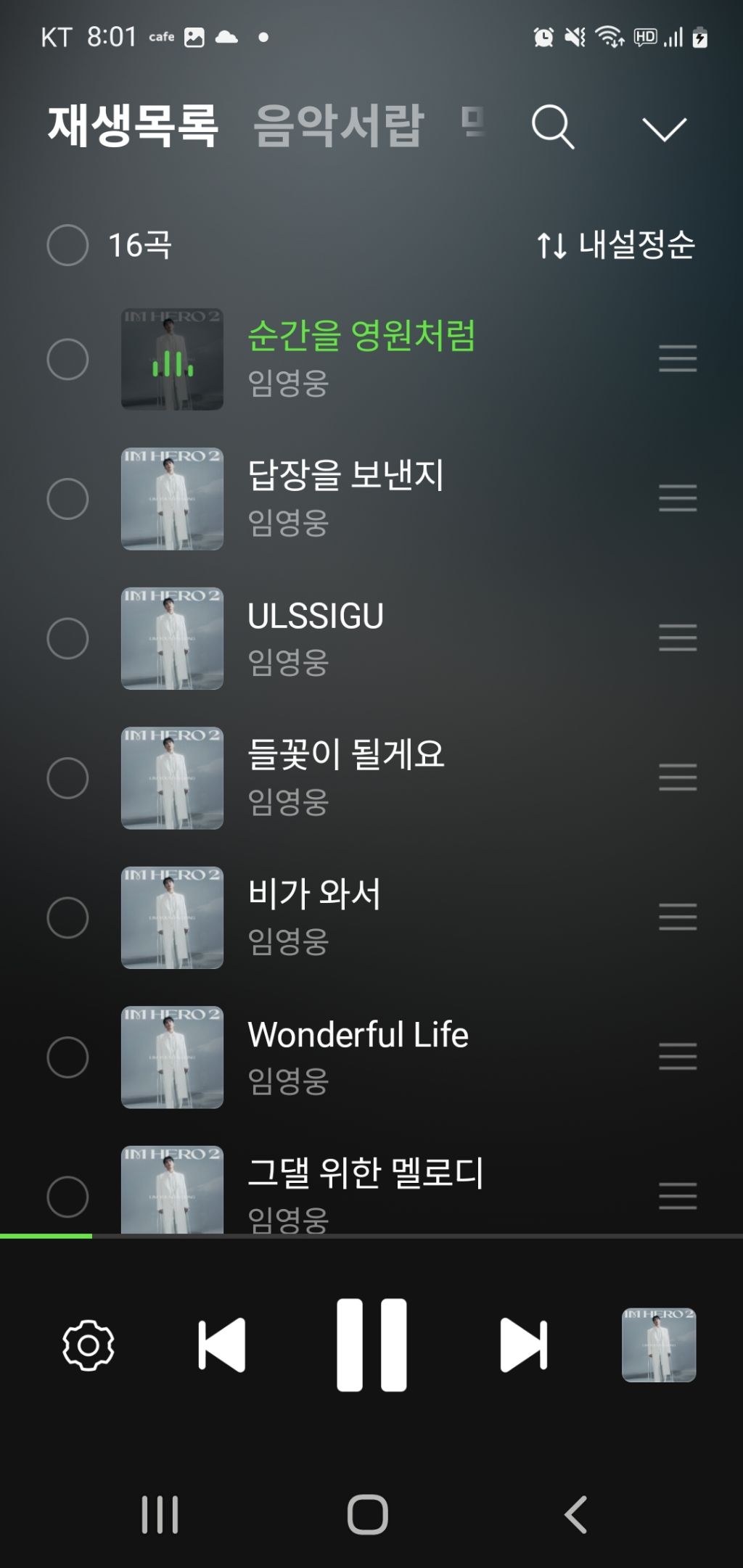Select the checkbox for 순간을 영원처럼

(67, 359)
